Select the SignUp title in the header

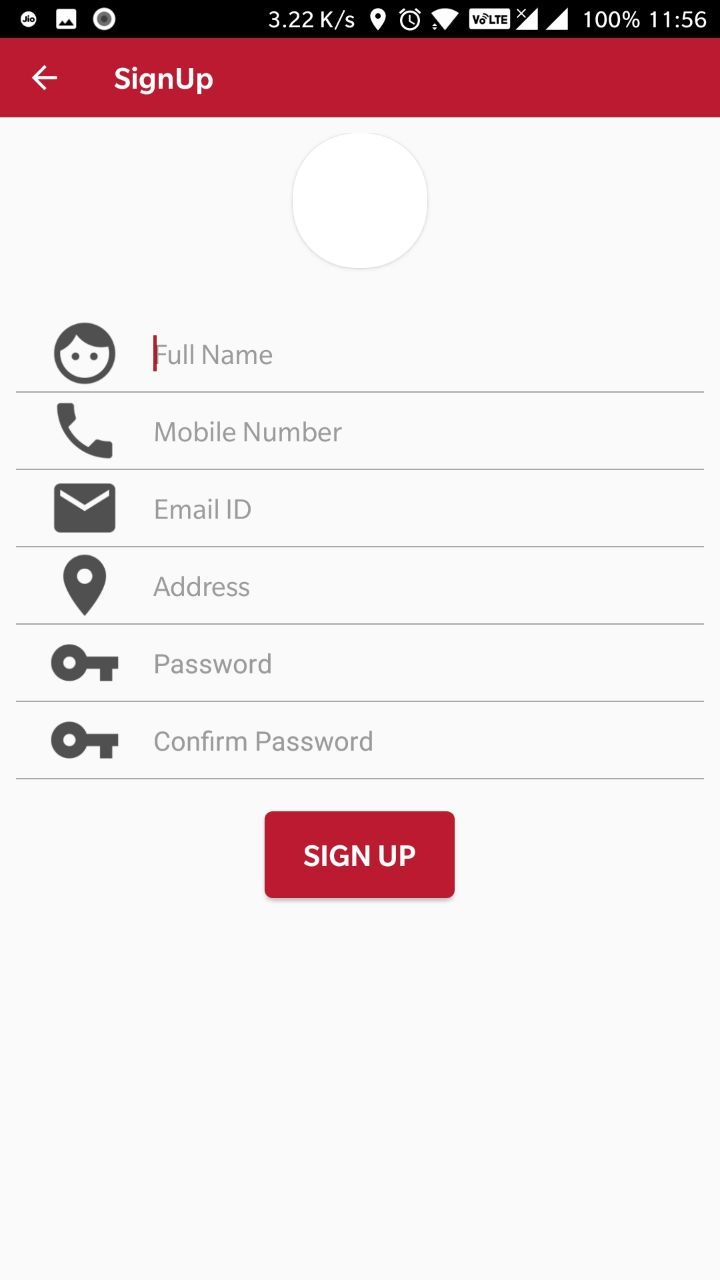pos(163,77)
